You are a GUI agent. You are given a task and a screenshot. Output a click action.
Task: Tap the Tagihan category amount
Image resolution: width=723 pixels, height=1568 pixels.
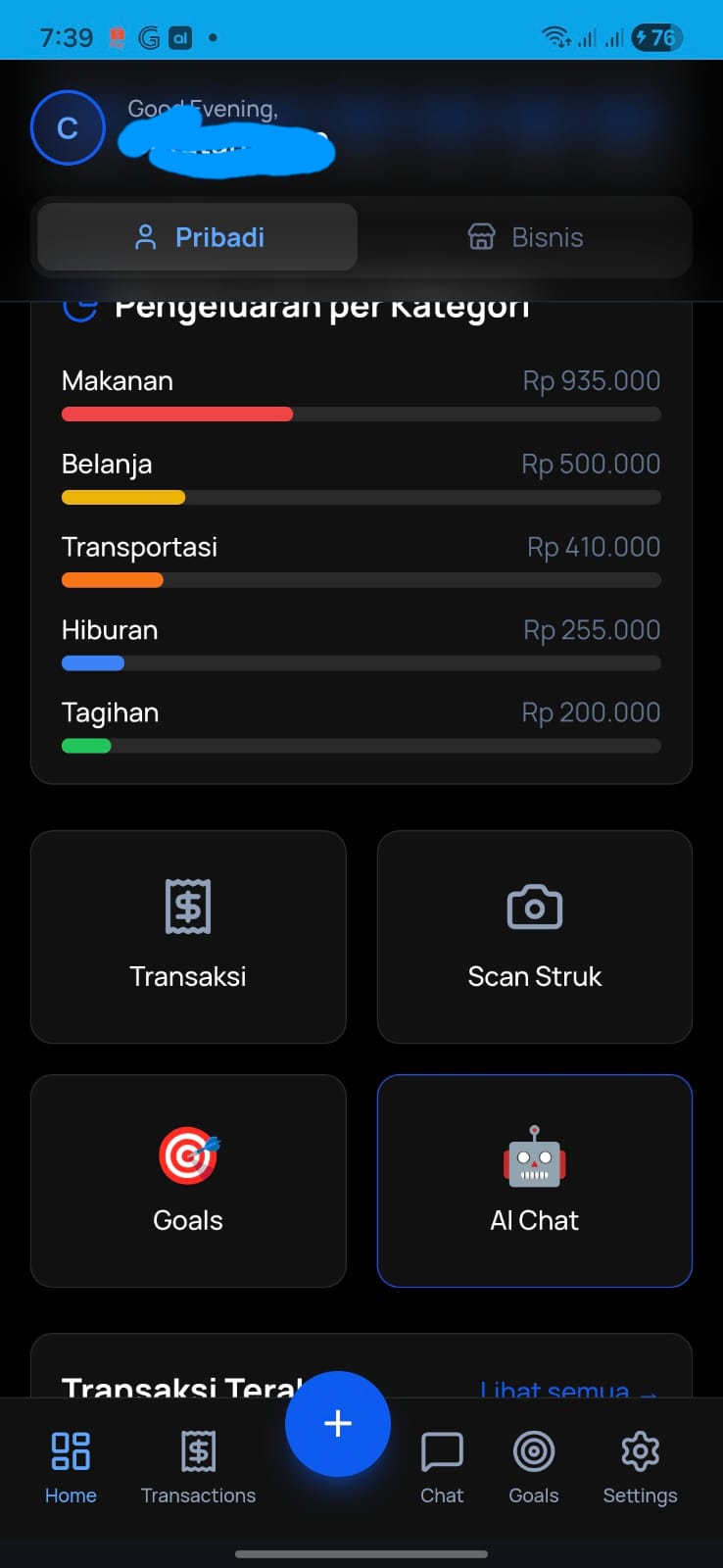coord(590,712)
